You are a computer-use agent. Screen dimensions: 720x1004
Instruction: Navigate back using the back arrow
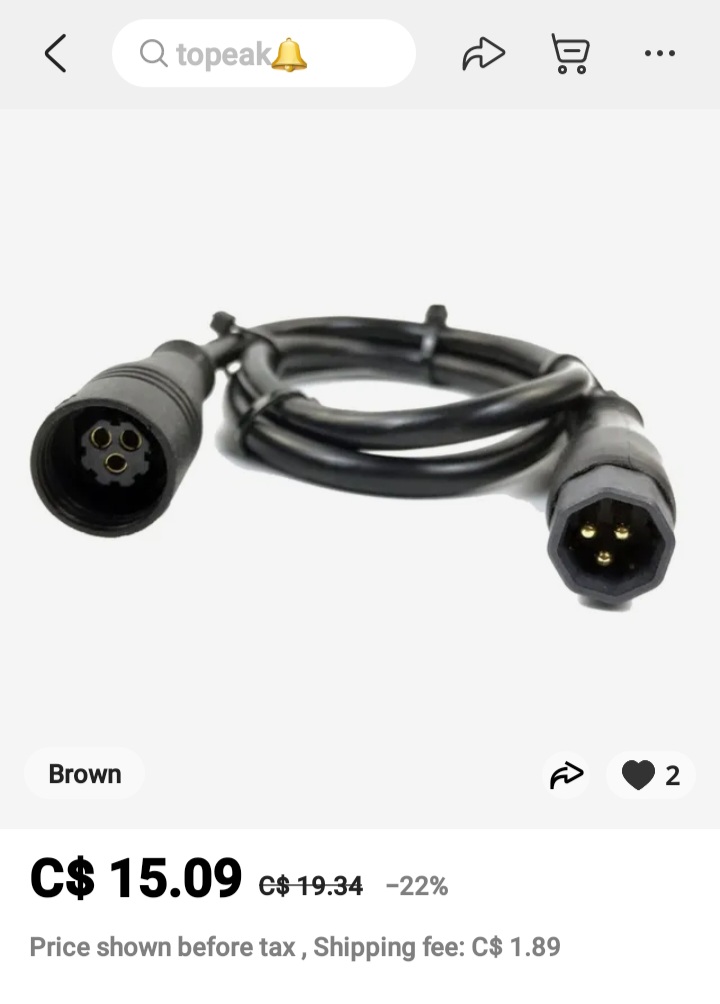coord(55,53)
